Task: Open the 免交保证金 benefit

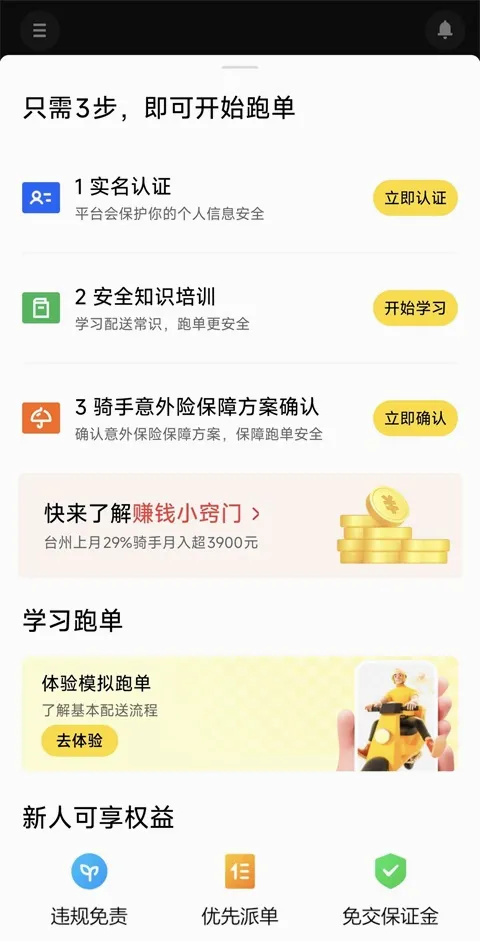Action: tap(391, 889)
